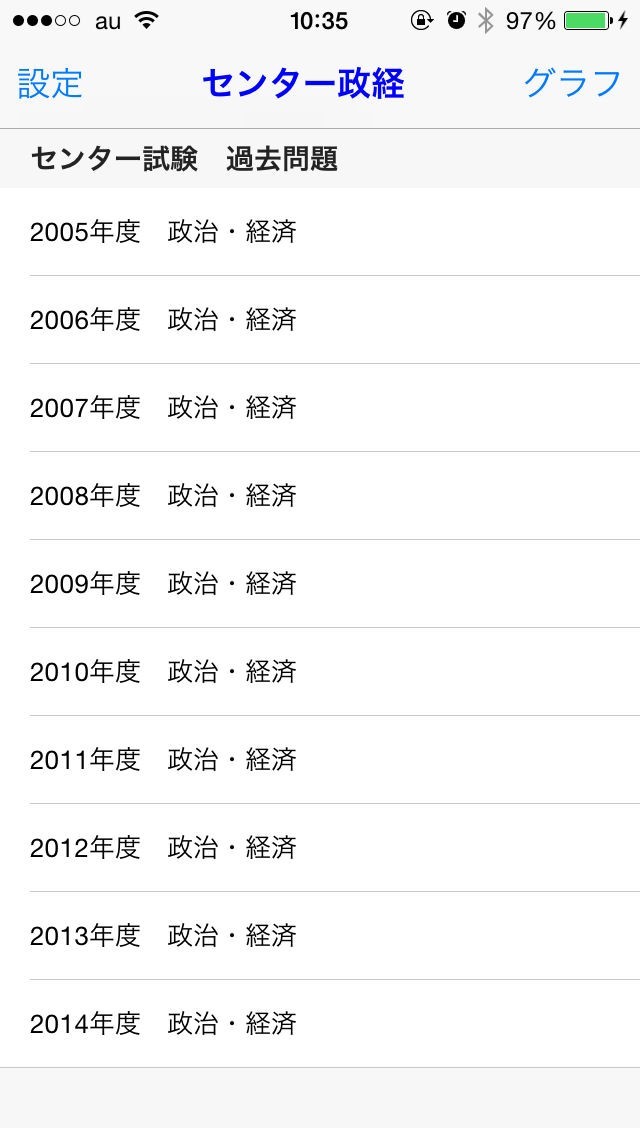Open the 2007年度 past exam
Image resolution: width=640 pixels, height=1136 pixels.
pos(163,408)
